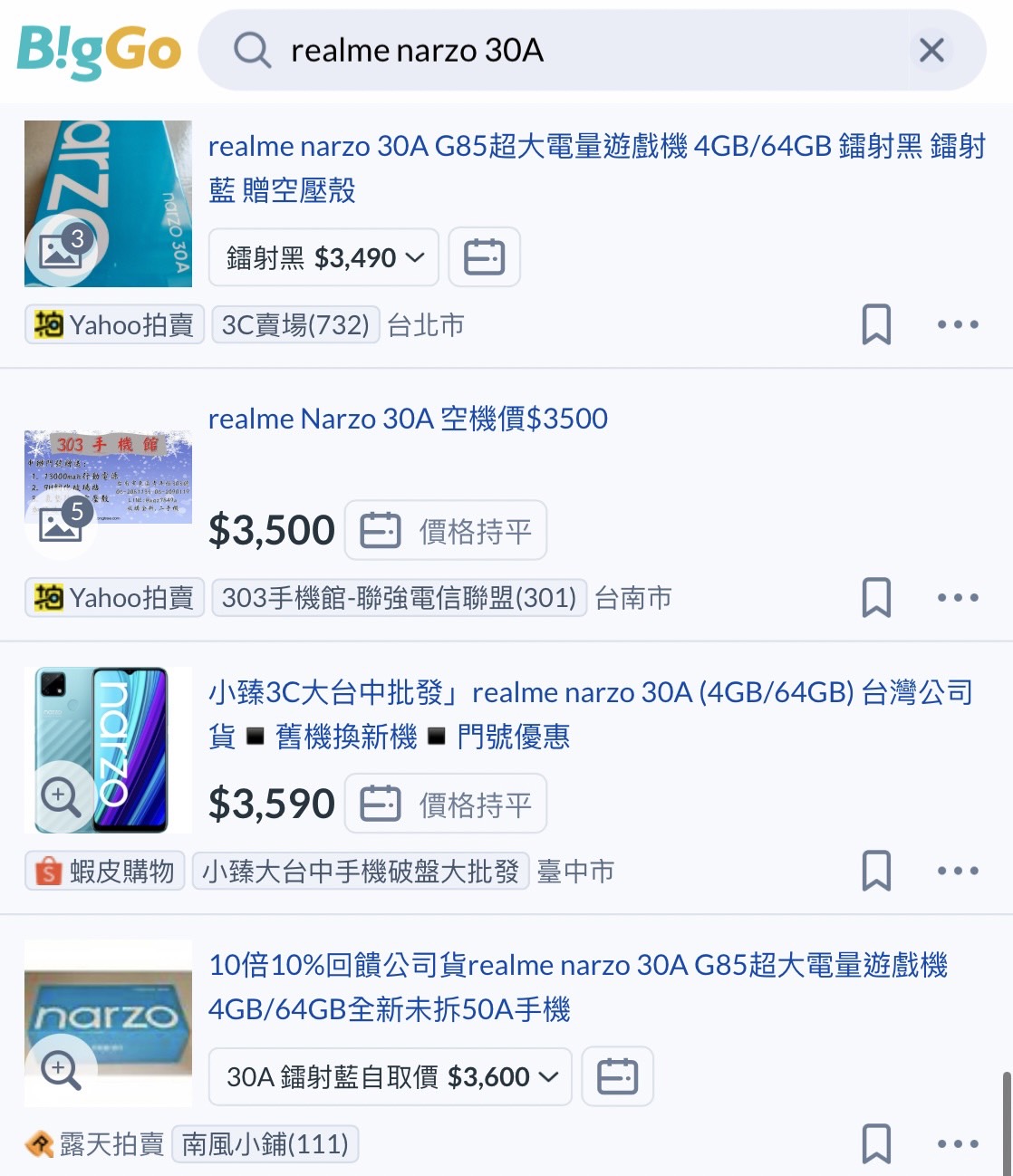This screenshot has height=1176, width=1013.
Task: Open the 南風小鋪(111) seller chip
Action: [265, 1144]
